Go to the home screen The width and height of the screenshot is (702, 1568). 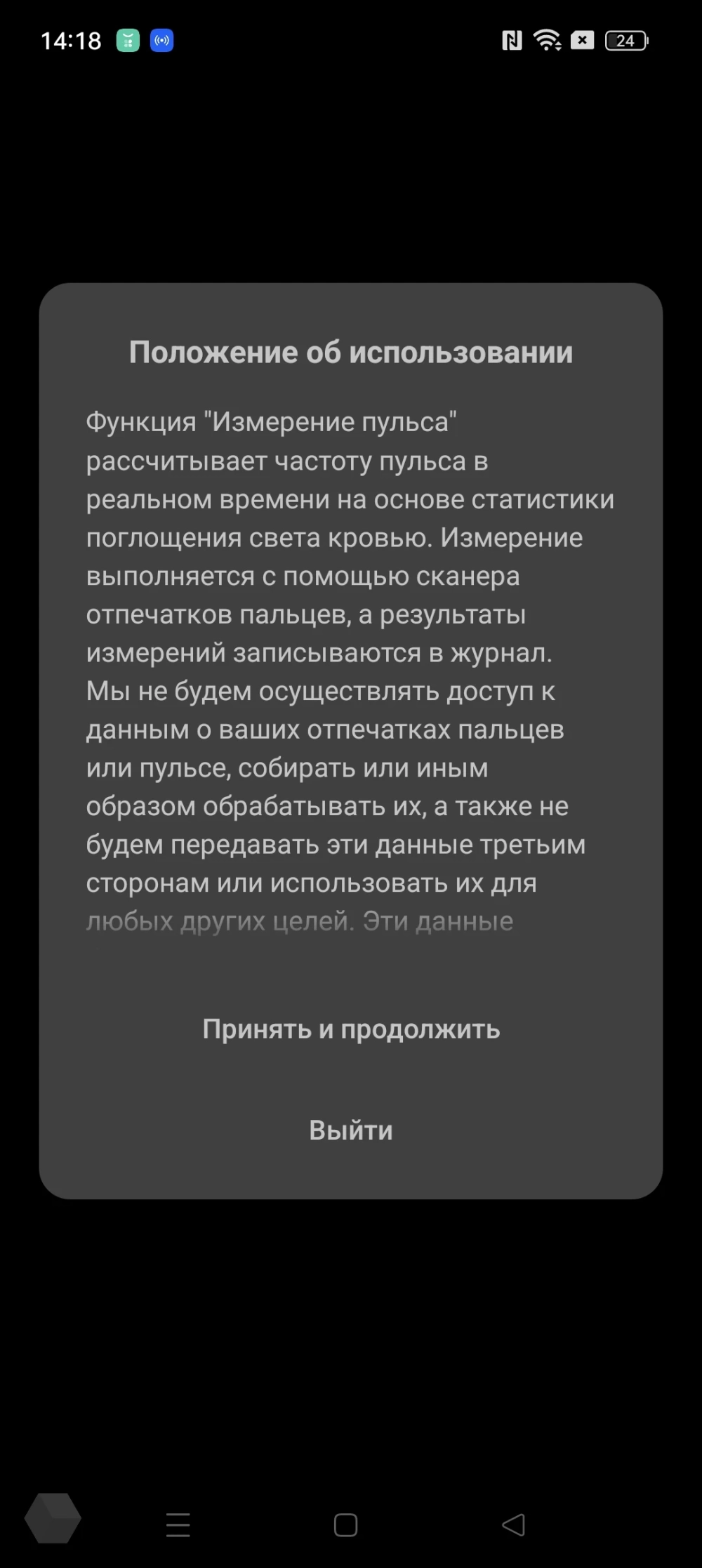point(345,1524)
